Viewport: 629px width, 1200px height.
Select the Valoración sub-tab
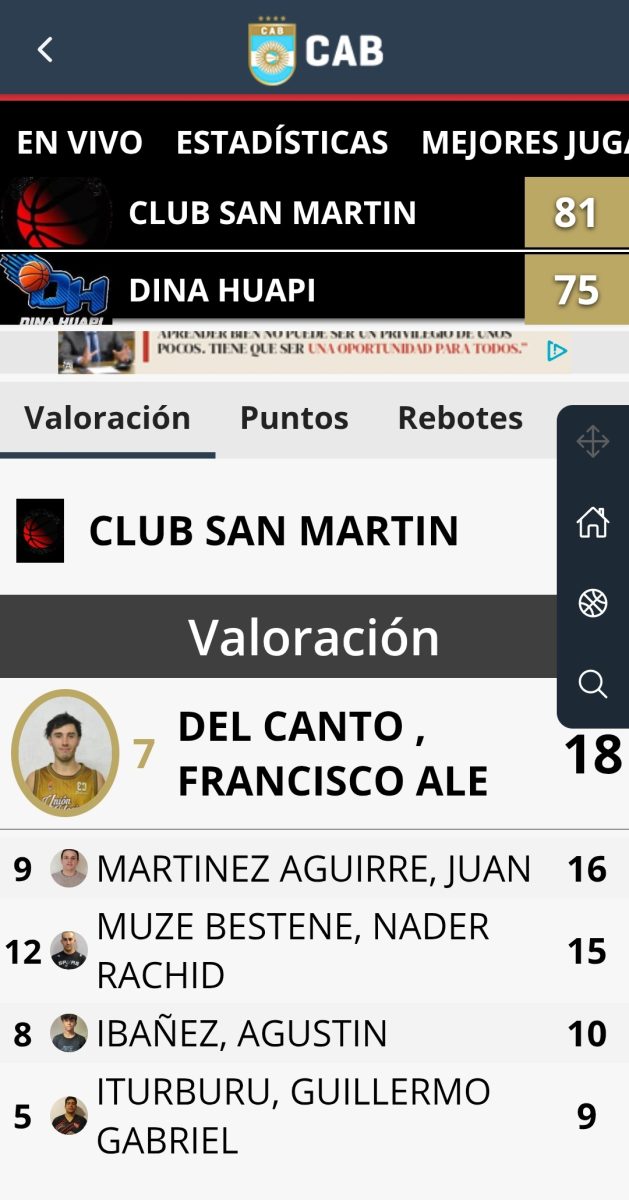[x=107, y=418]
